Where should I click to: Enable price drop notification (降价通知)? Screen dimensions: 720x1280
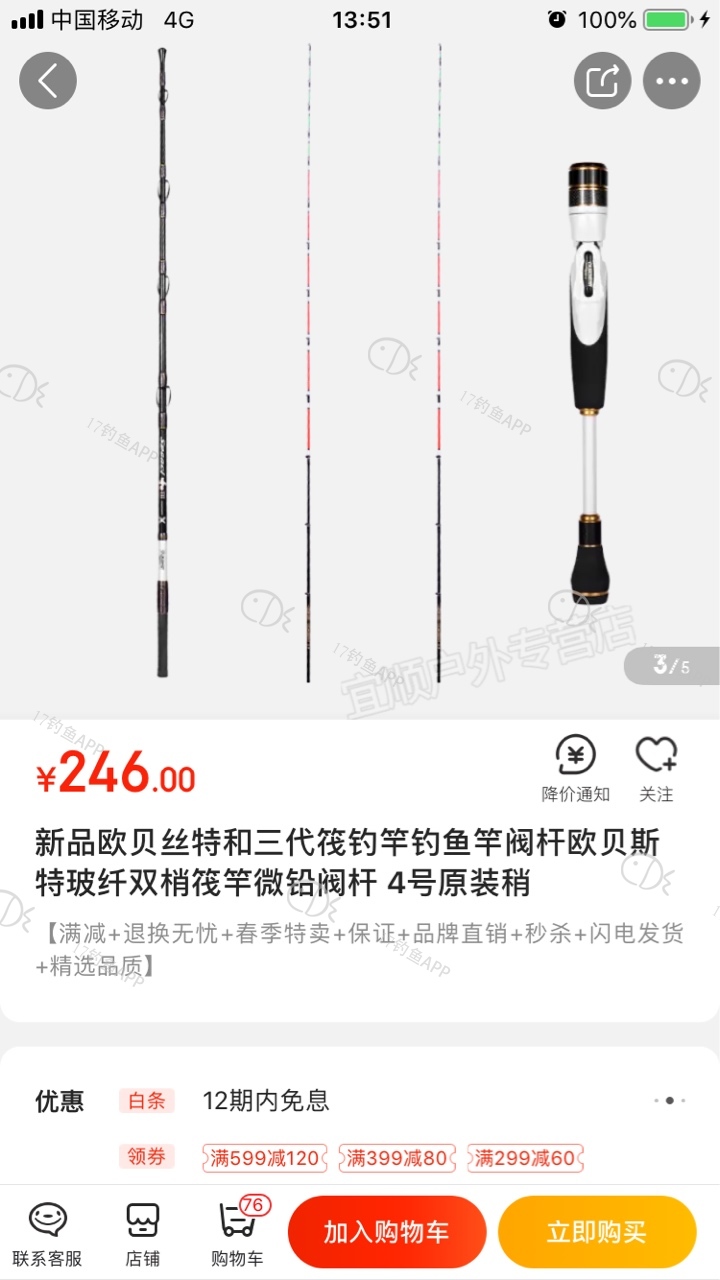(x=575, y=768)
